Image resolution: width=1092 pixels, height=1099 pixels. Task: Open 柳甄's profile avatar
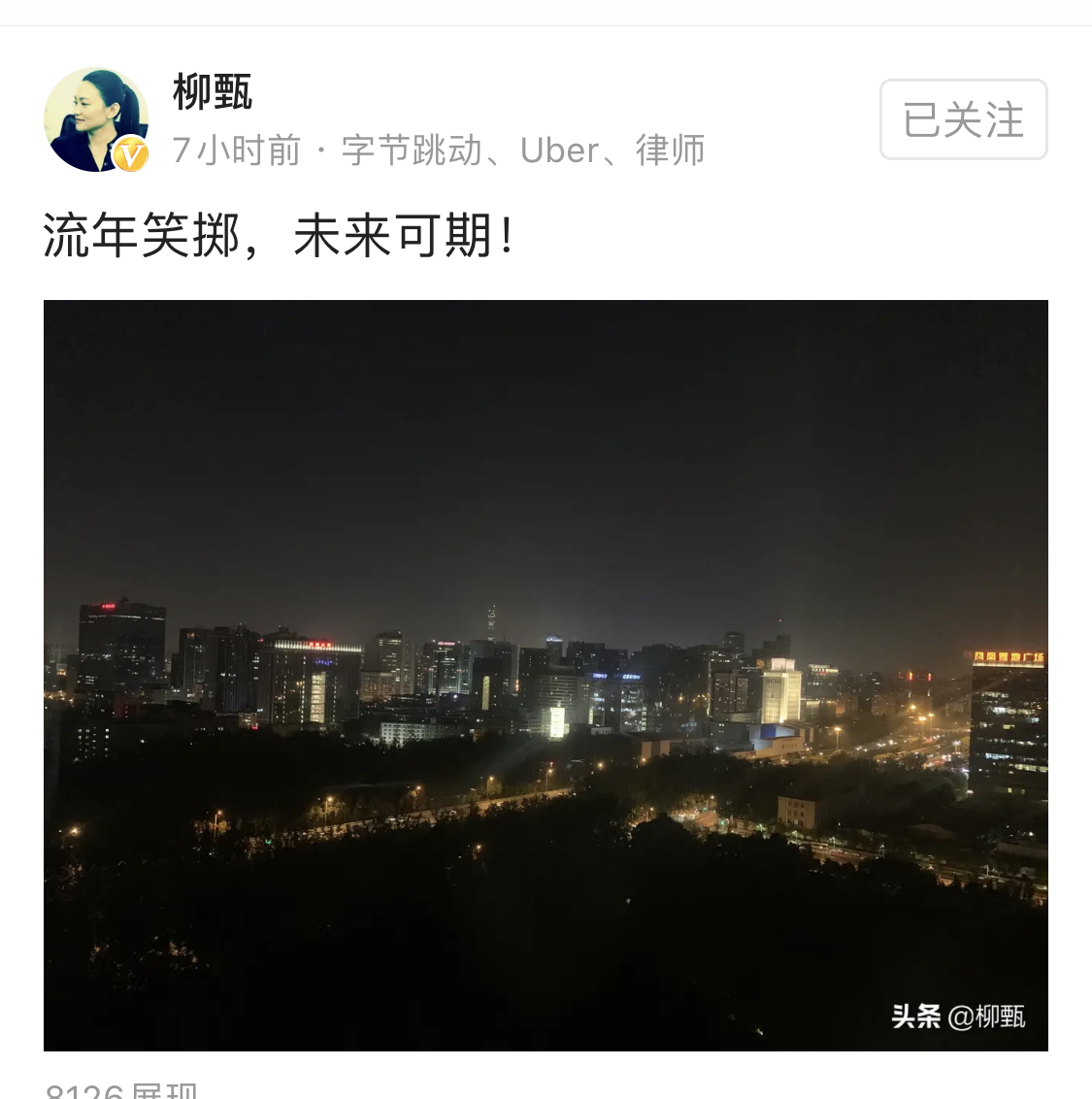coord(95,119)
